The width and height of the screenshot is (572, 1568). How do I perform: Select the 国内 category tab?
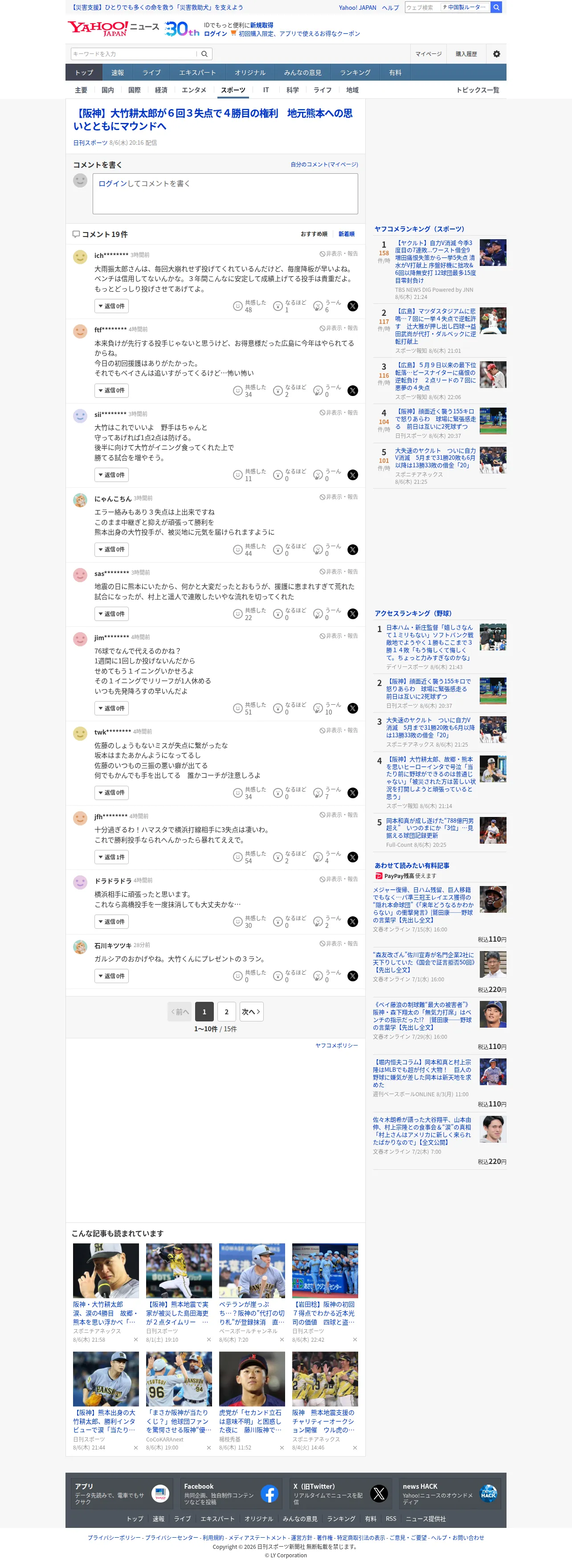[108, 90]
